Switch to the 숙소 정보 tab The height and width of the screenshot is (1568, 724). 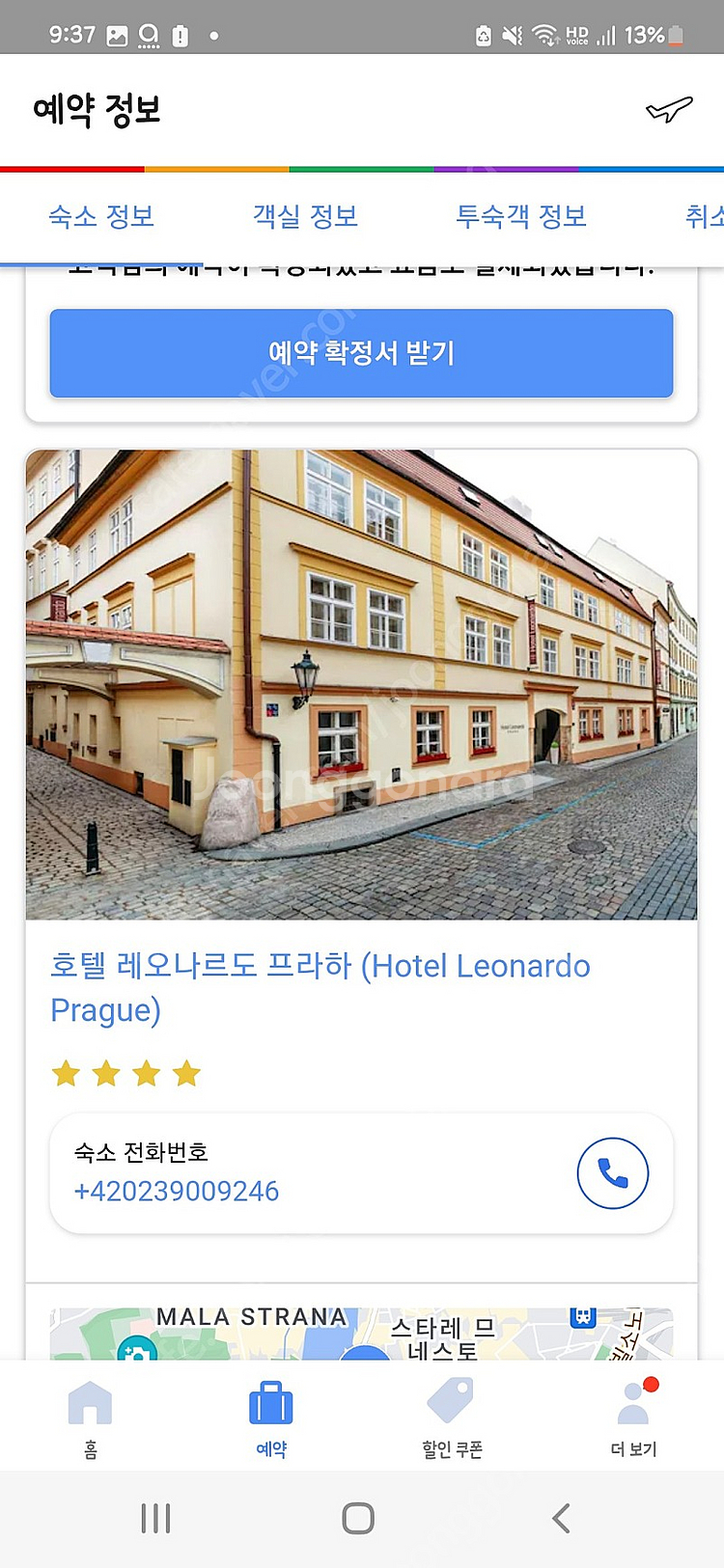coord(101,216)
